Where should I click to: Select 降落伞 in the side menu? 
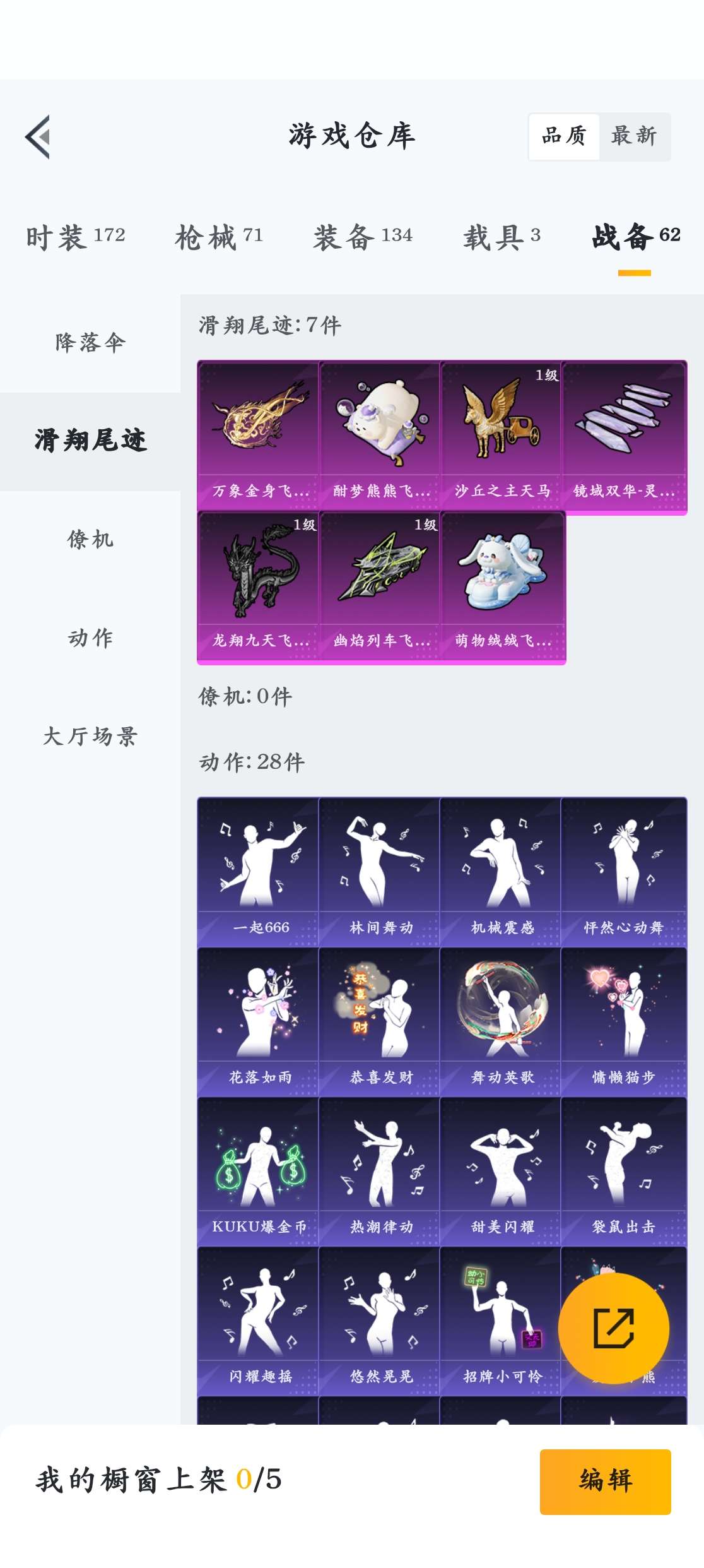pyautogui.click(x=90, y=343)
